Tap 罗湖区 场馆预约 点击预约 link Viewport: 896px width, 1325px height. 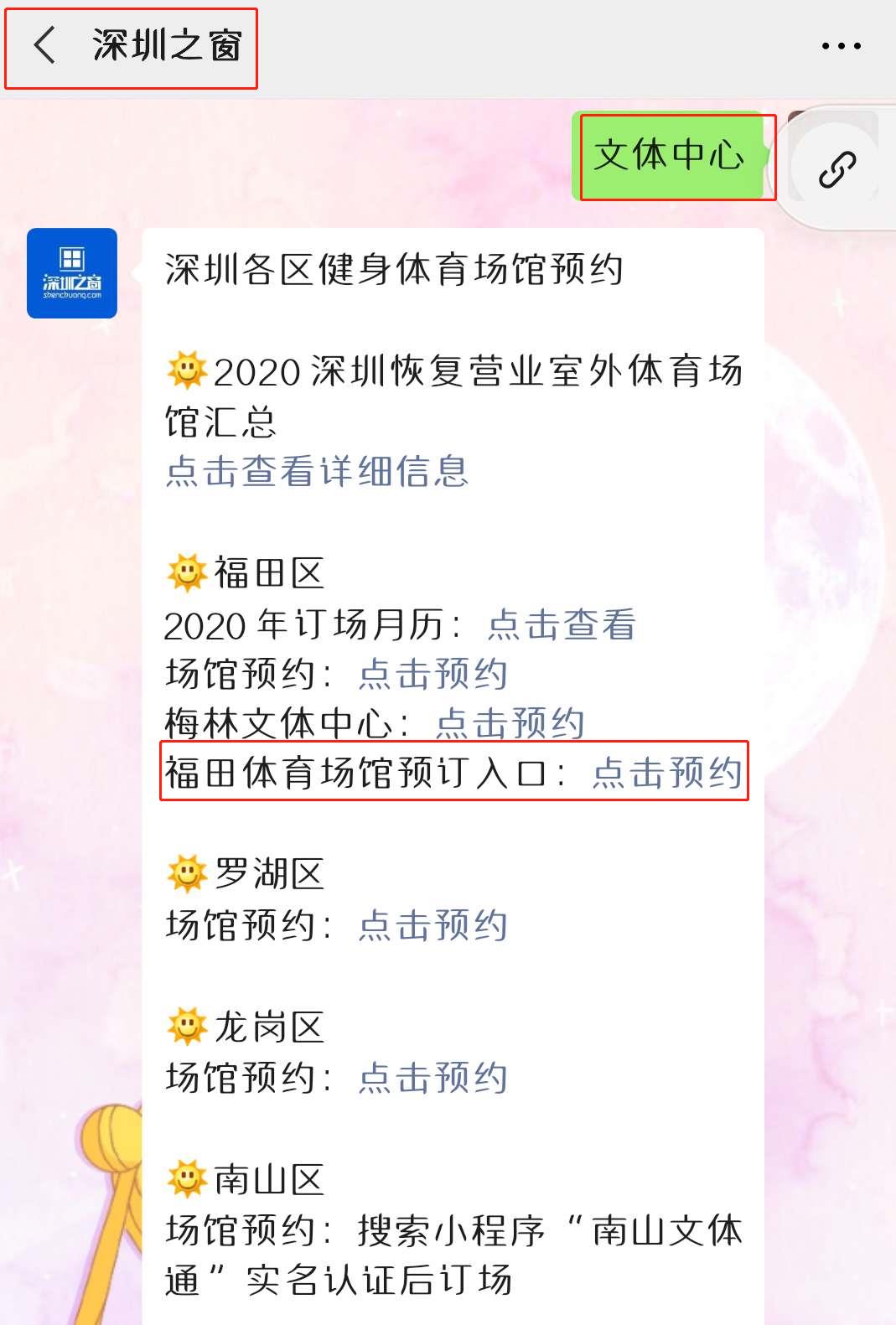pyautogui.click(x=432, y=925)
